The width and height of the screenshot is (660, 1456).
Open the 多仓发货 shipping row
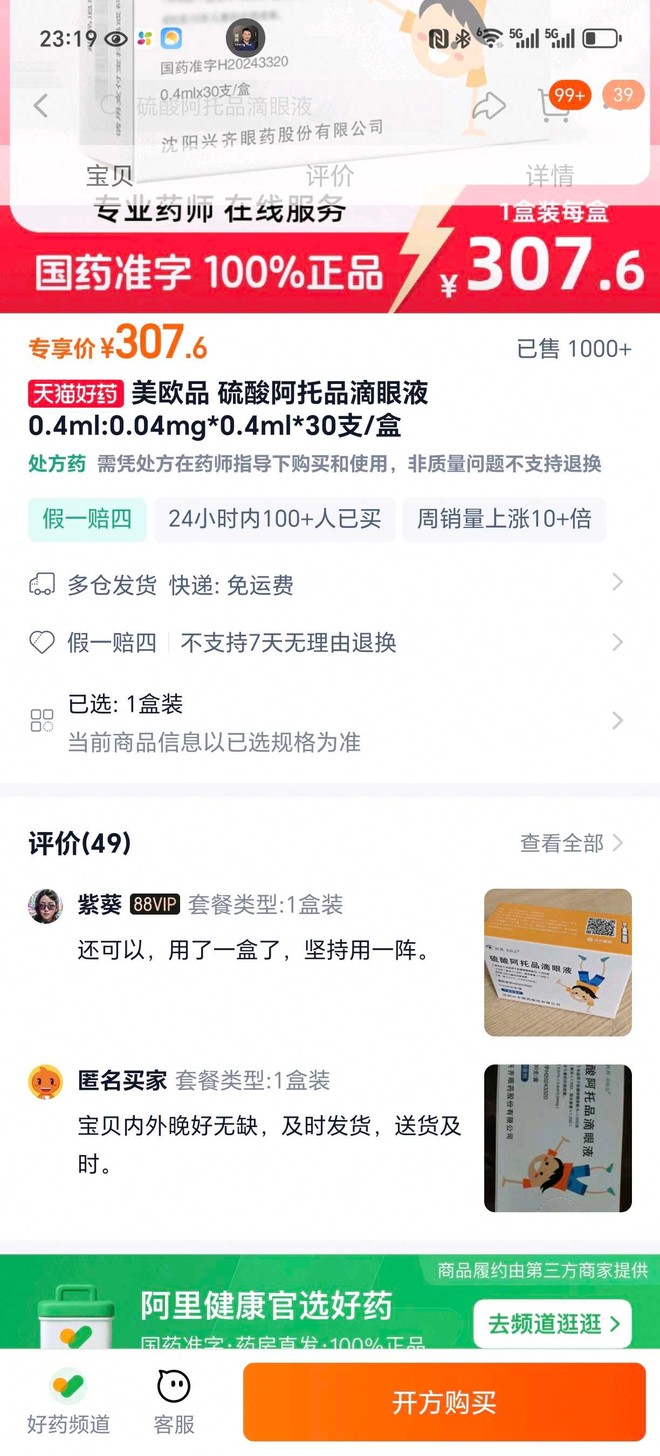(330, 585)
